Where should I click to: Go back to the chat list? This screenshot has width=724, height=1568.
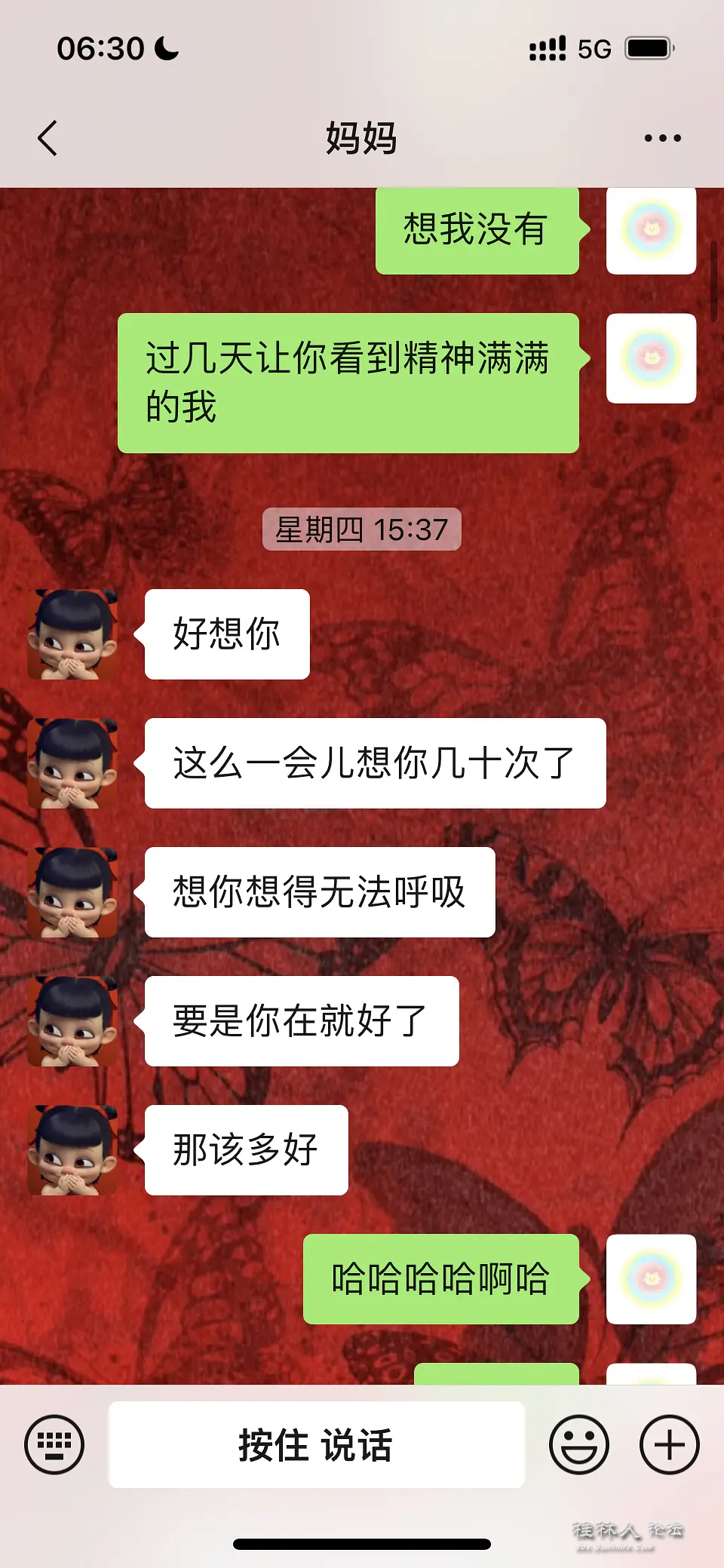tap(48, 138)
